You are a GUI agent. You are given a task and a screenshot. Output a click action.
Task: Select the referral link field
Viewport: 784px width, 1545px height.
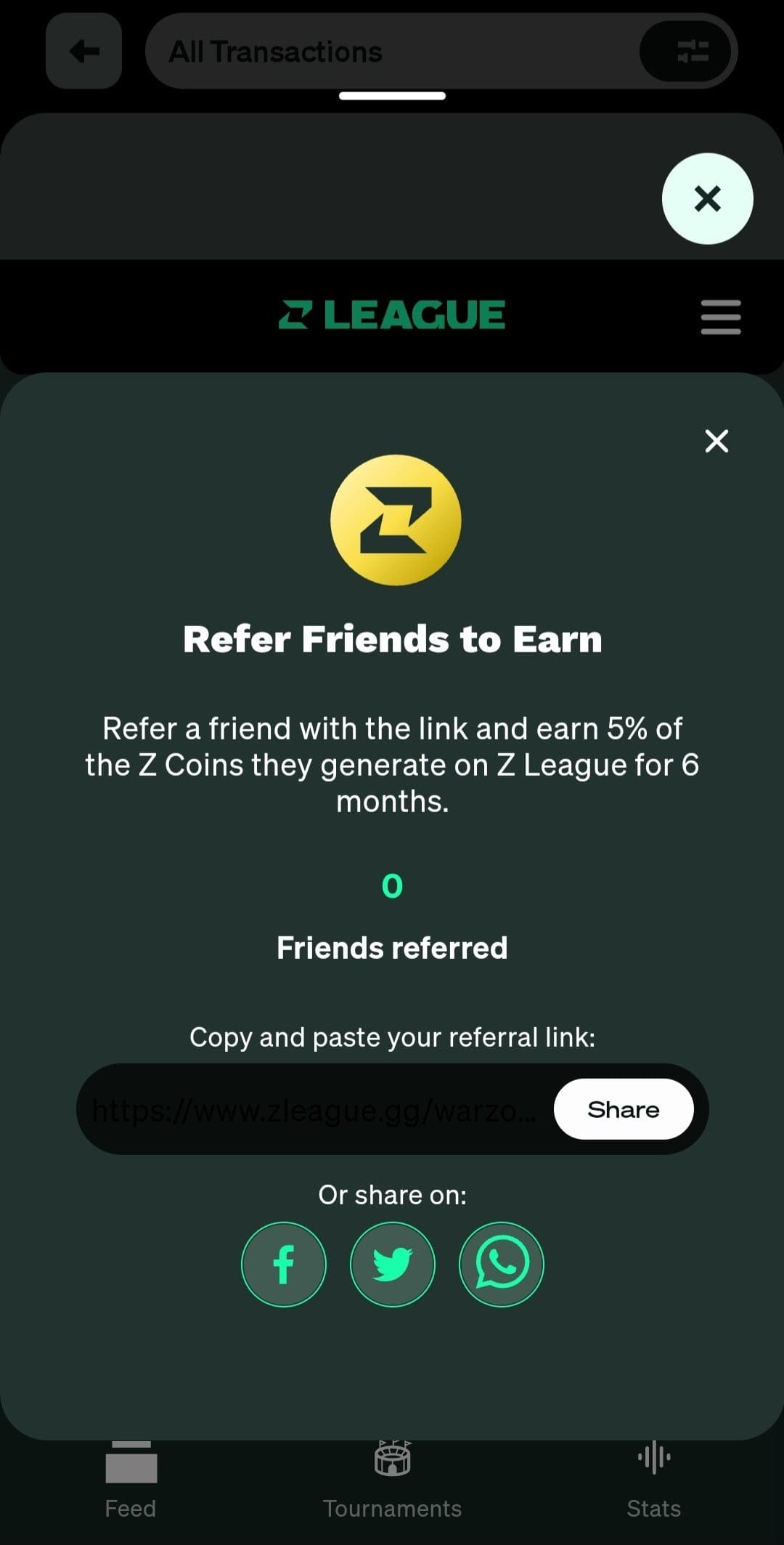[x=314, y=1110]
